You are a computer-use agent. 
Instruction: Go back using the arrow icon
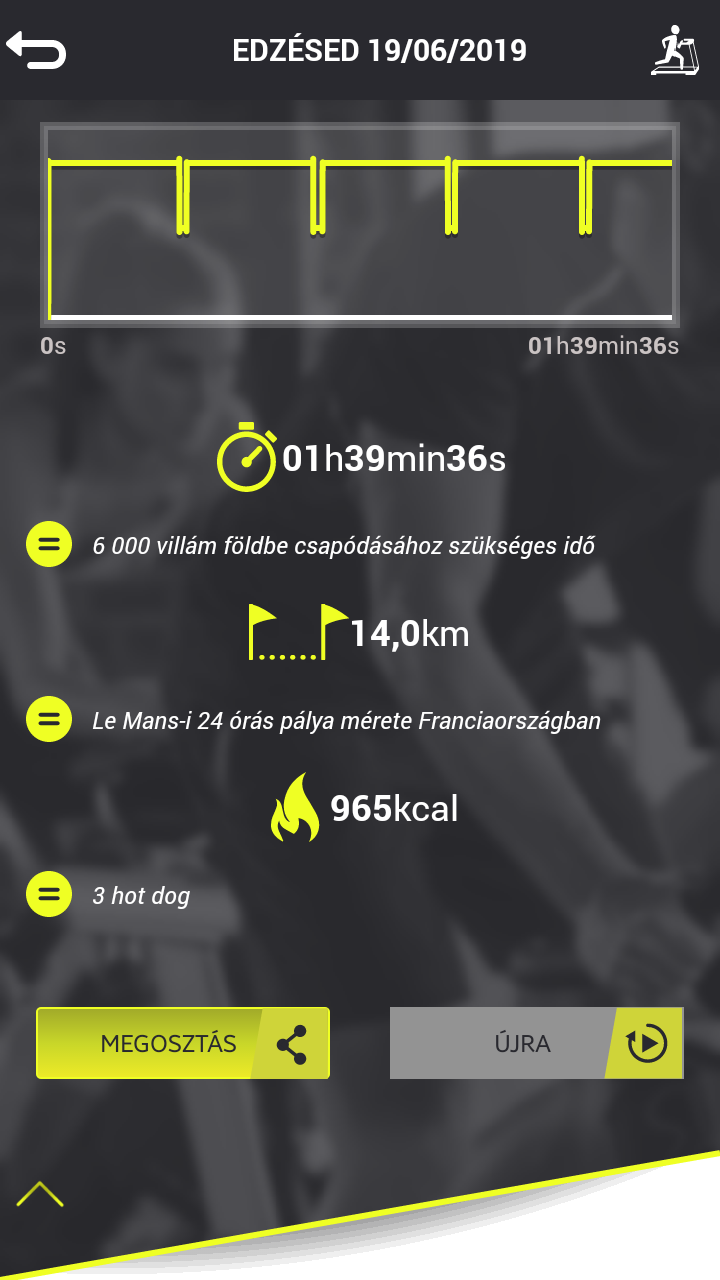(36, 50)
